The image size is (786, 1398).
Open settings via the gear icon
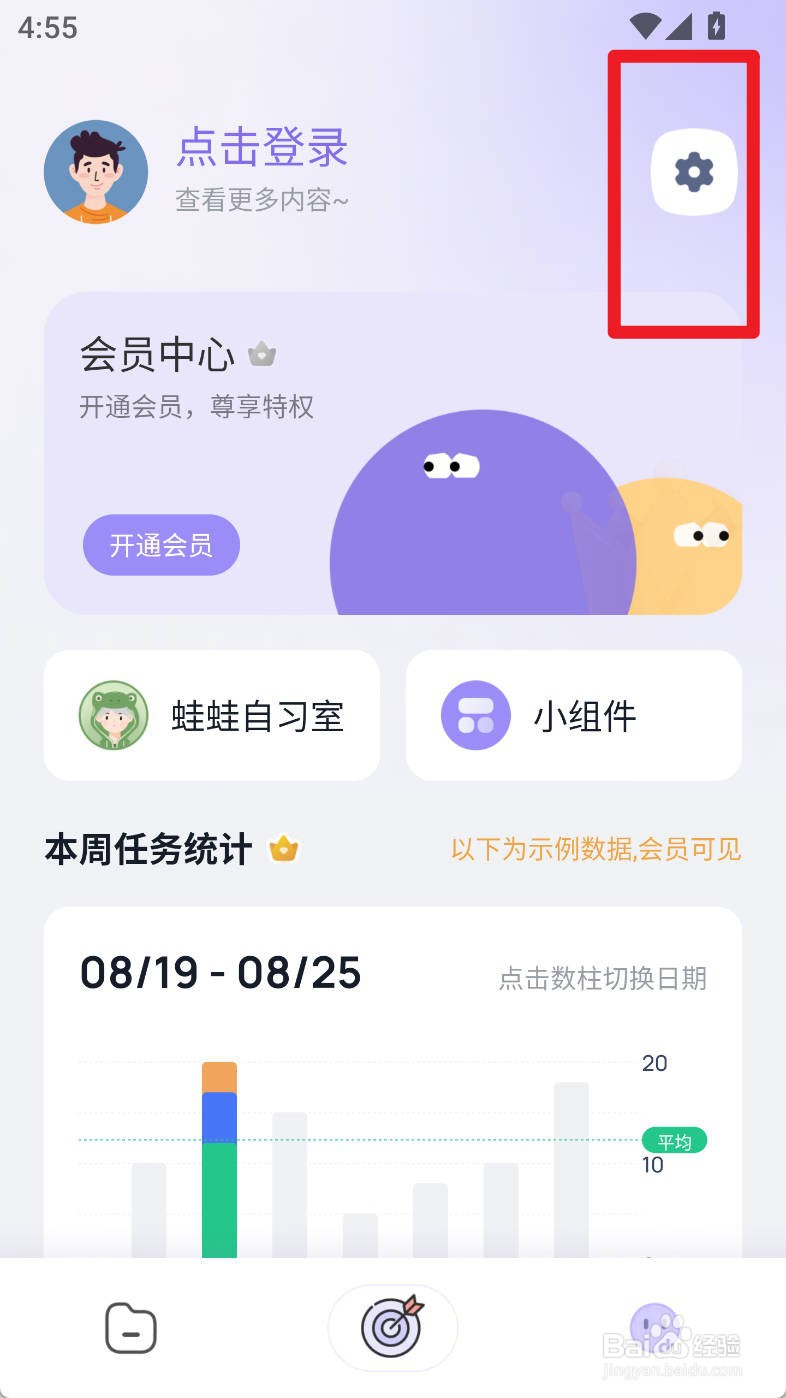694,173
